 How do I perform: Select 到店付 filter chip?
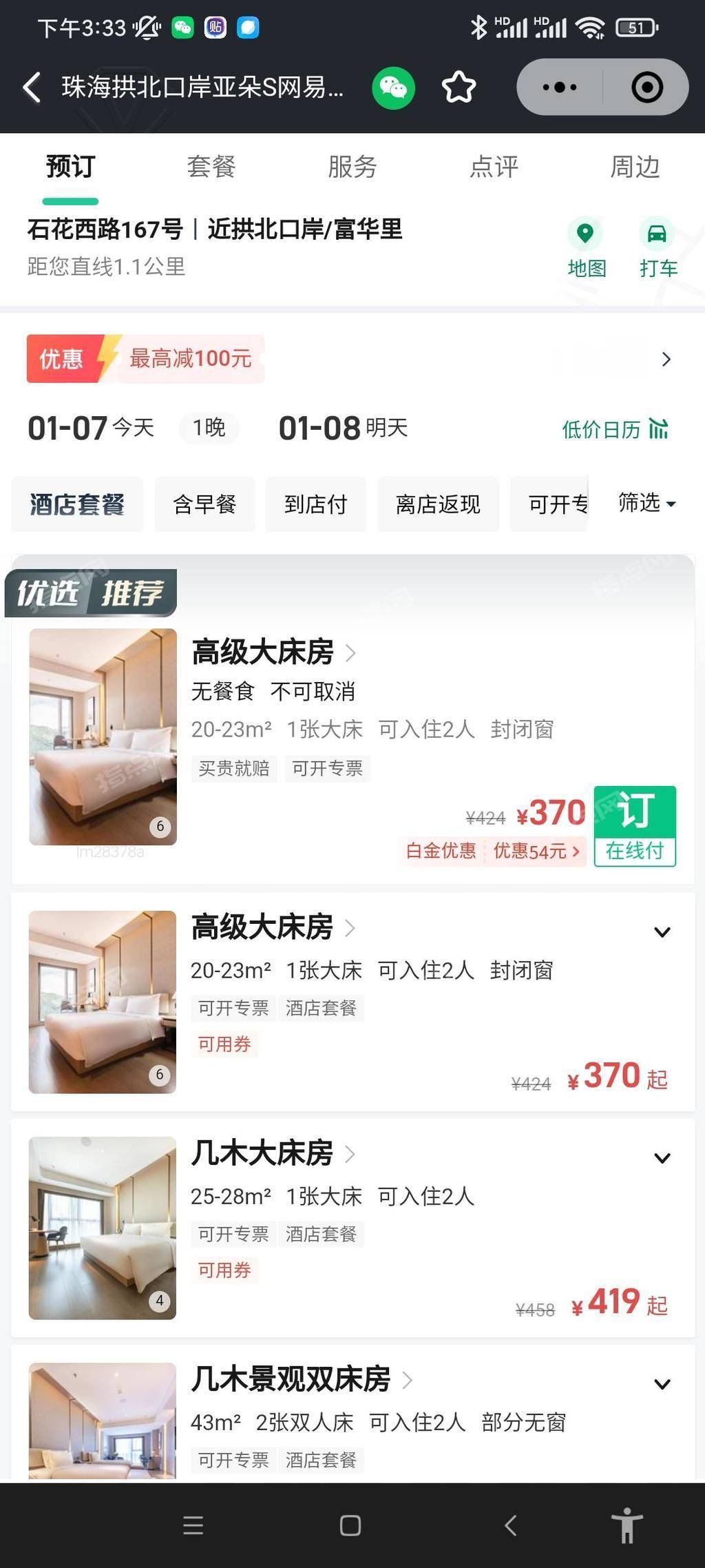click(315, 504)
